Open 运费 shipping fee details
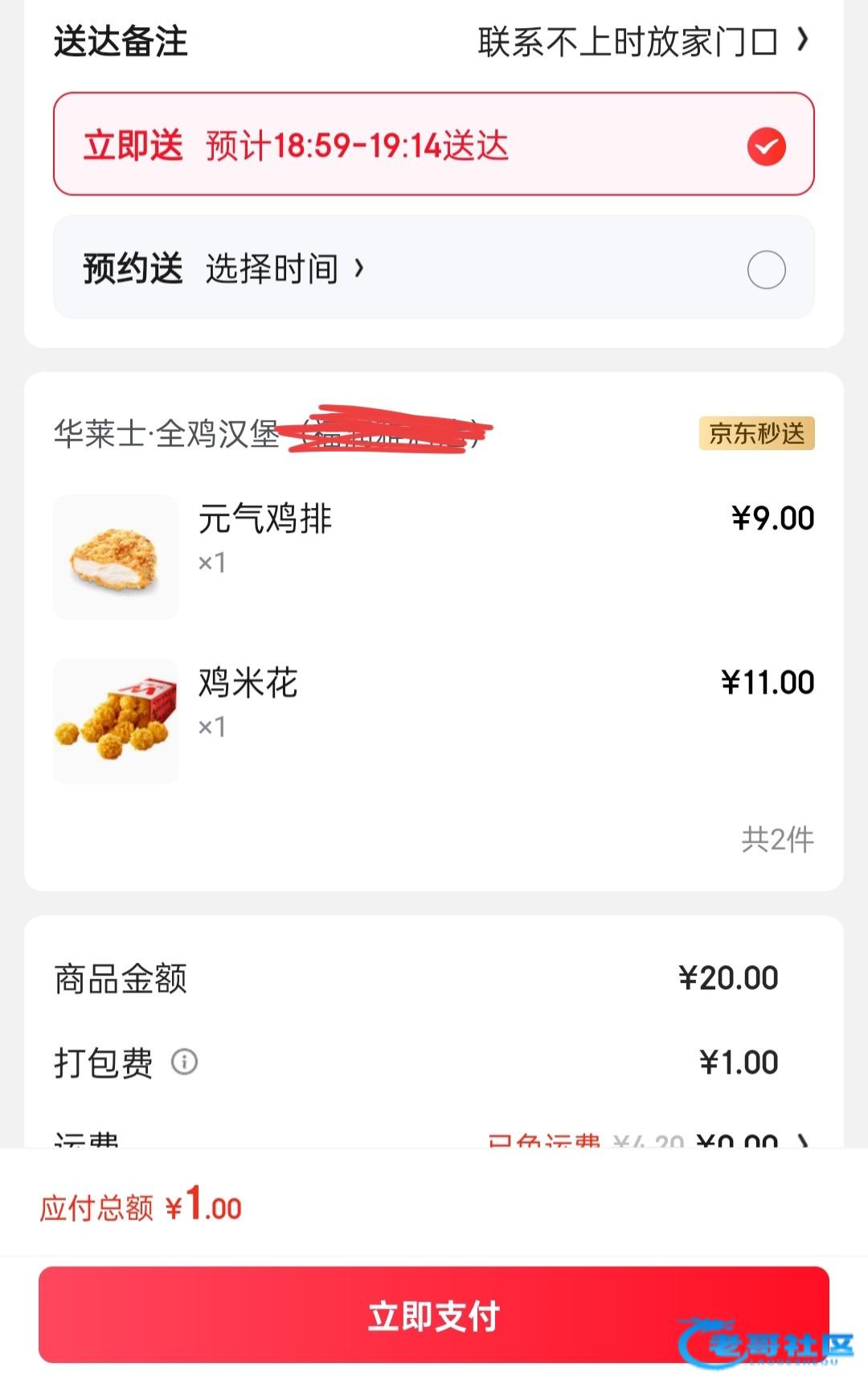Viewport: 868px width, 1392px height. tap(800, 1140)
